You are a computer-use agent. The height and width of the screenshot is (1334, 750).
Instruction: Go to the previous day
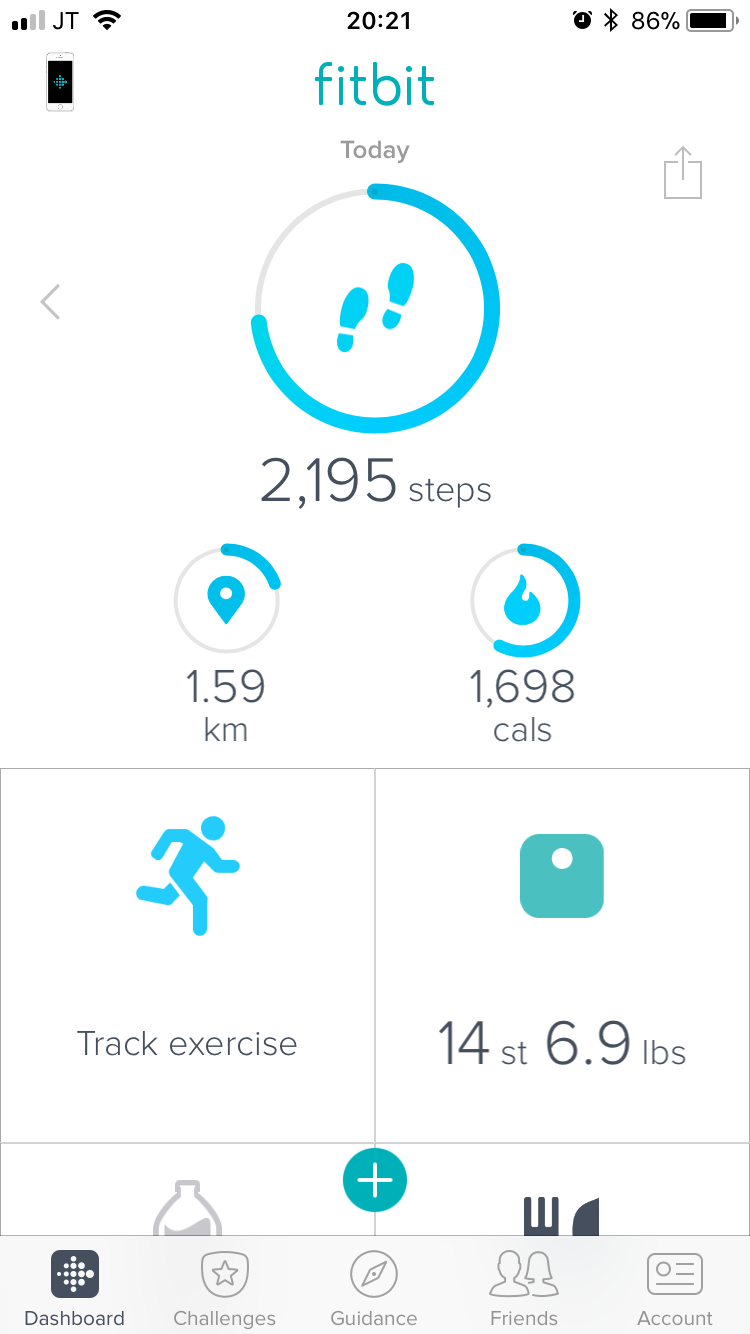click(x=50, y=301)
